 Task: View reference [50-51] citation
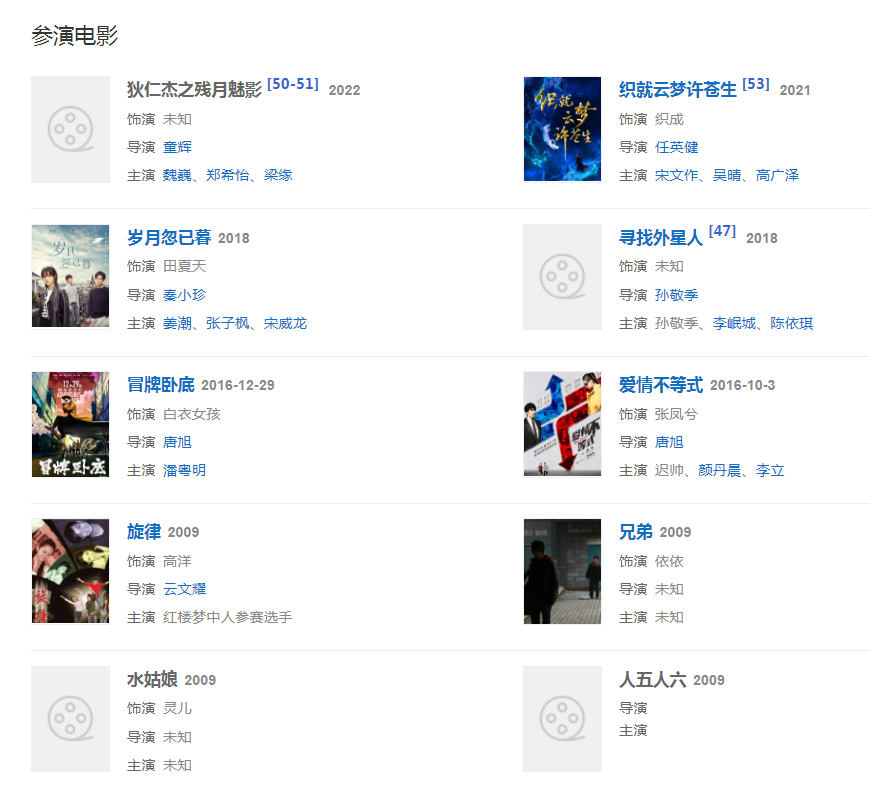coord(292,84)
